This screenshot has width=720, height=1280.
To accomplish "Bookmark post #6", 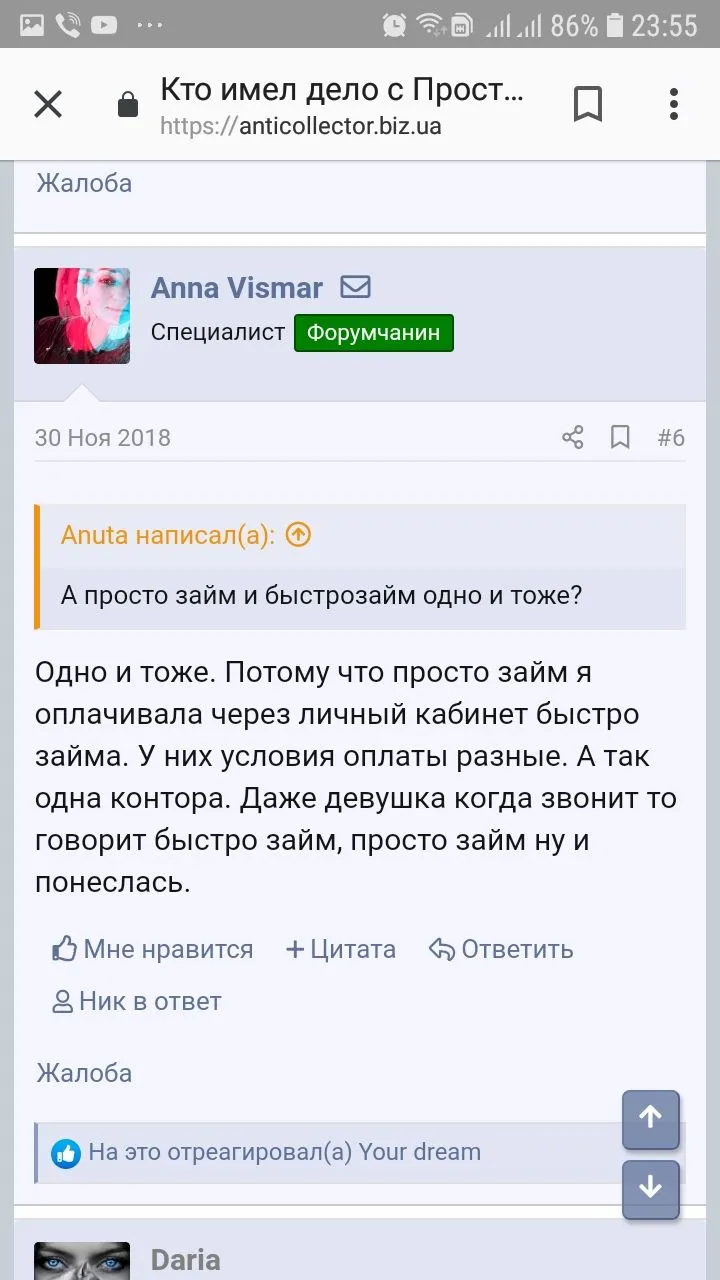I will point(620,437).
